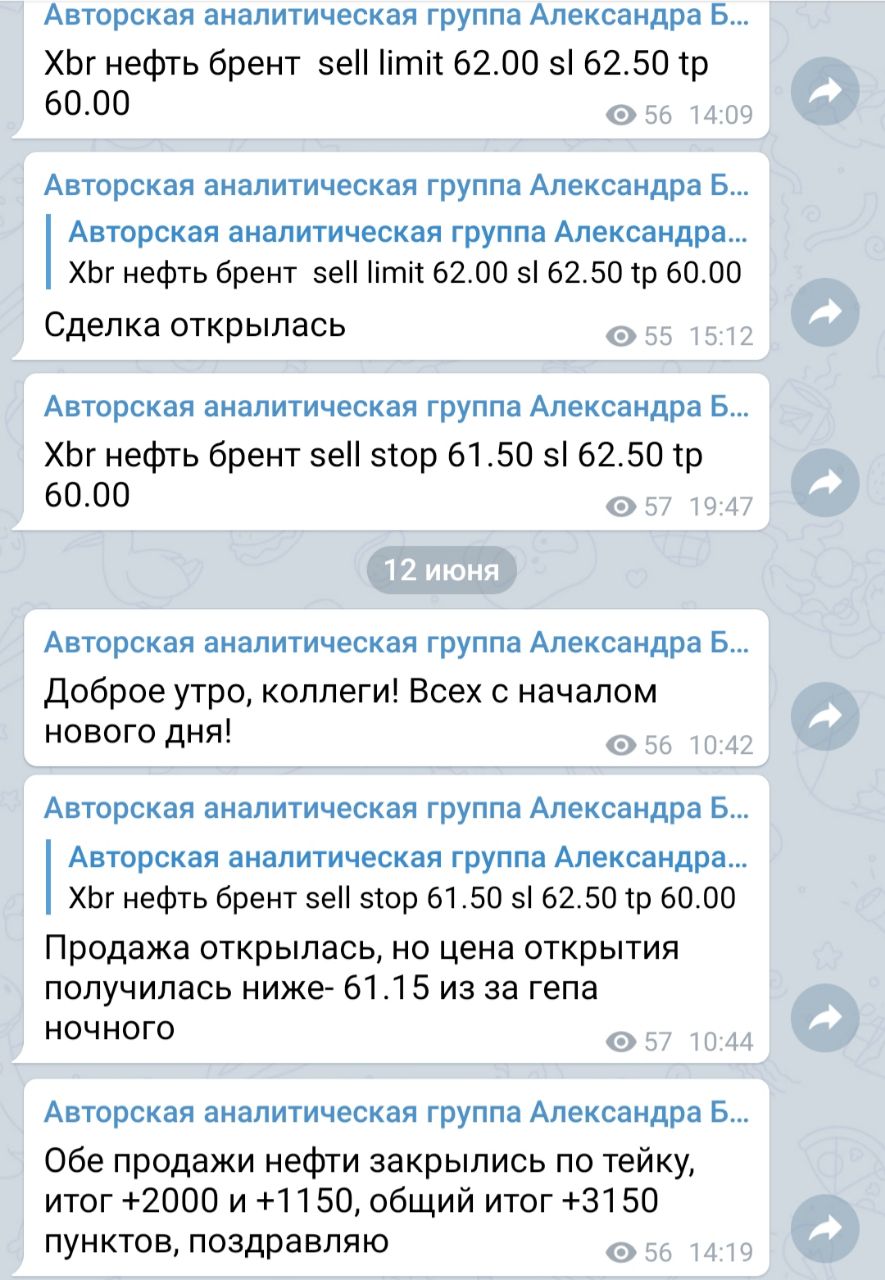Image resolution: width=885 pixels, height=1280 pixels.
Task: Open the channel name above "Доброе утро, коллеги!"
Action: tap(395, 643)
